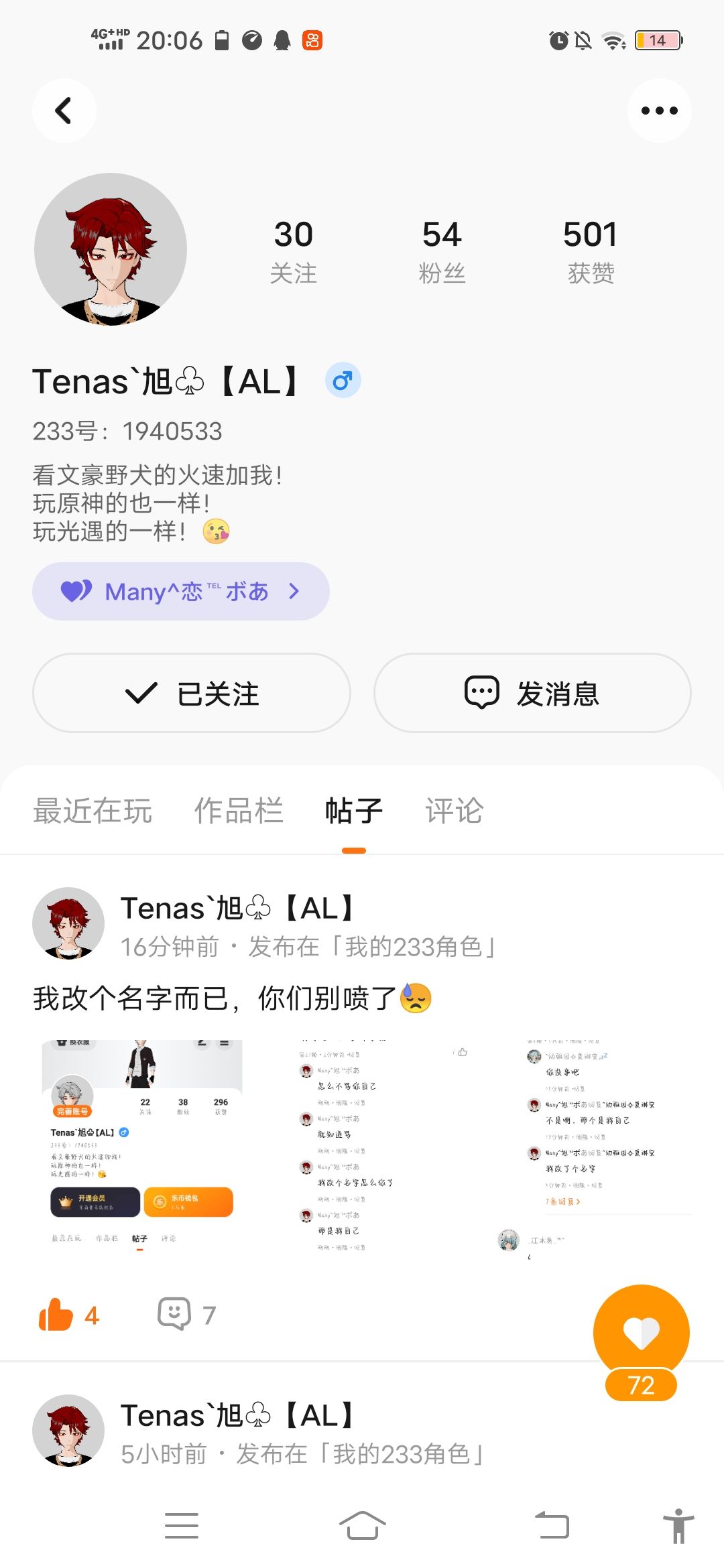This screenshot has height=1568, width=724.
Task: Open the Many^恋 couple badge
Action: point(180,591)
